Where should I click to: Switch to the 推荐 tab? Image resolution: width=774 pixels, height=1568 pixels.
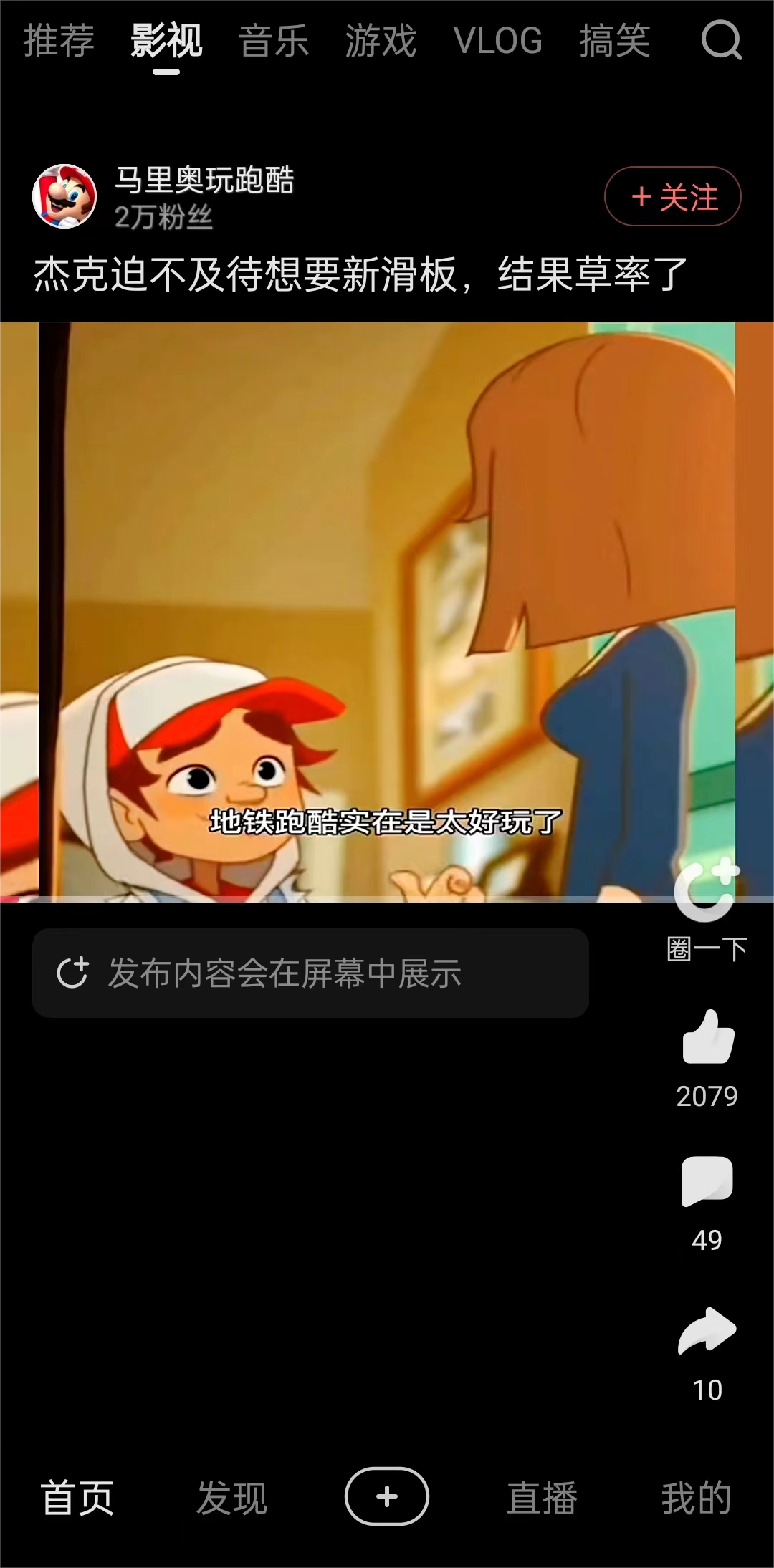tap(59, 40)
